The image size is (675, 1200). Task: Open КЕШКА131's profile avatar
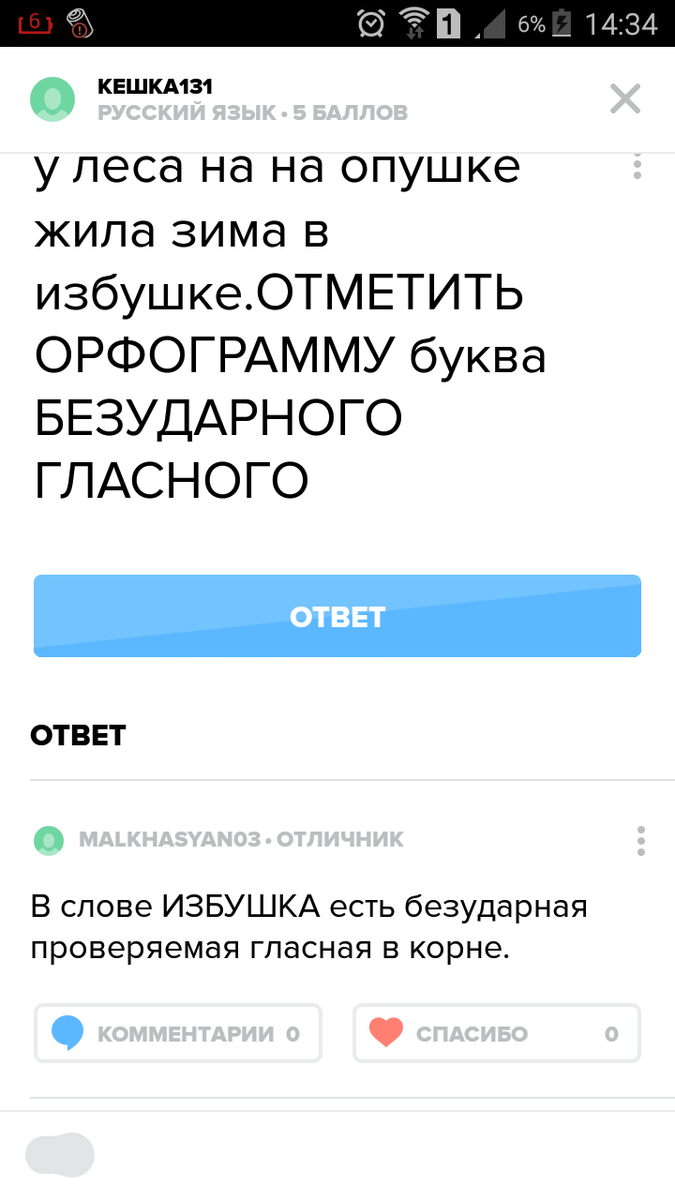point(53,99)
